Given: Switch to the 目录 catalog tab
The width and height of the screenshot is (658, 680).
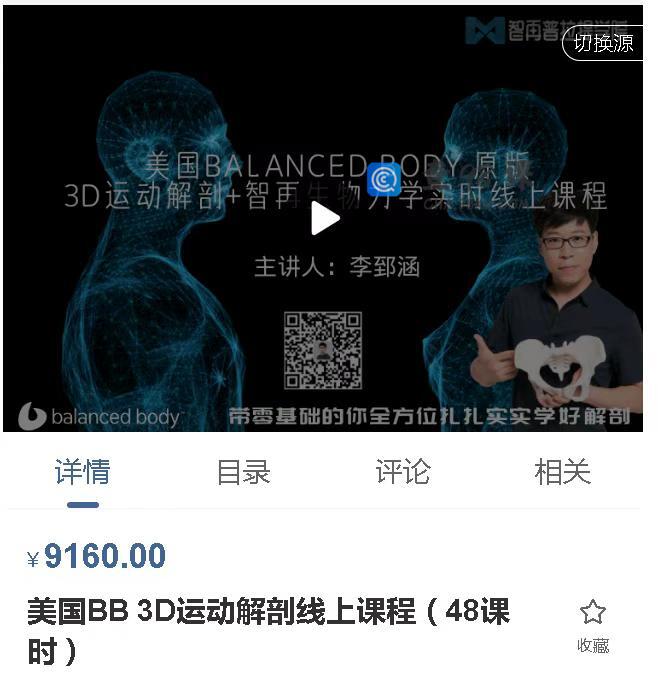Looking at the screenshot, I should [x=243, y=472].
